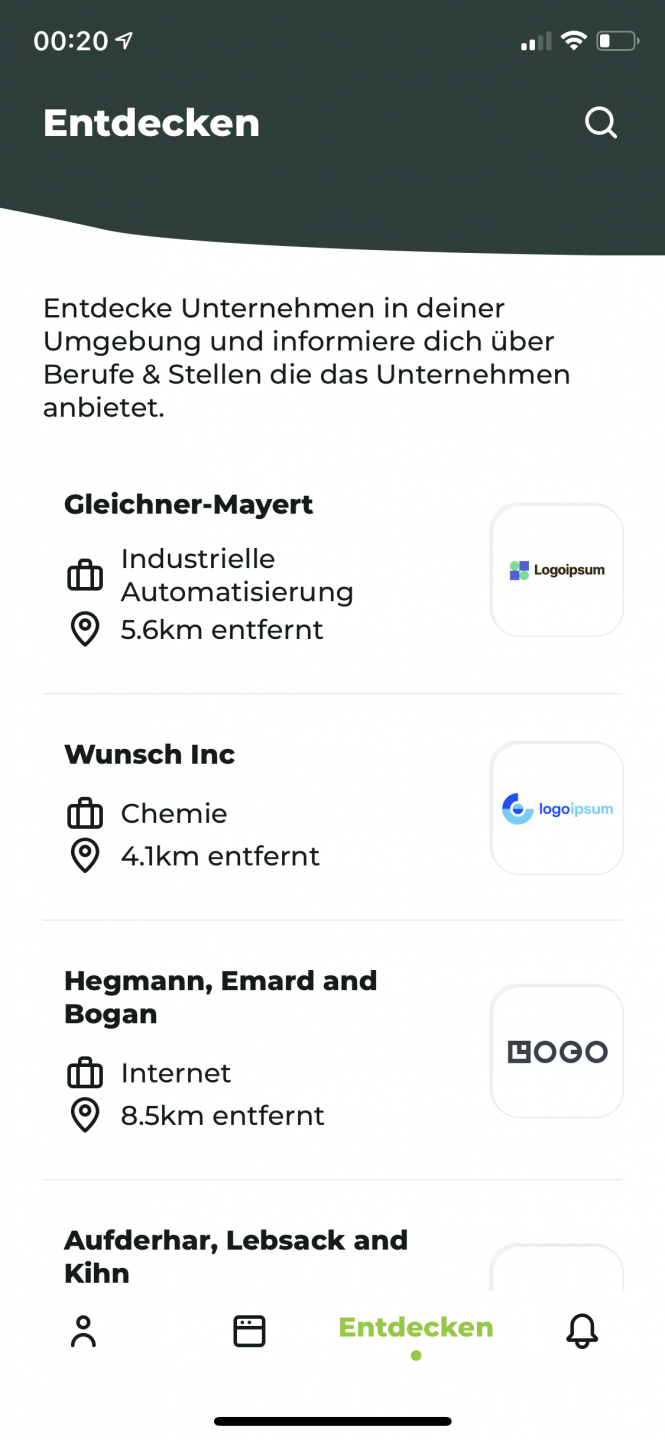Open the search icon in the header
Screen dimensions: 665x1440
(x=601, y=124)
